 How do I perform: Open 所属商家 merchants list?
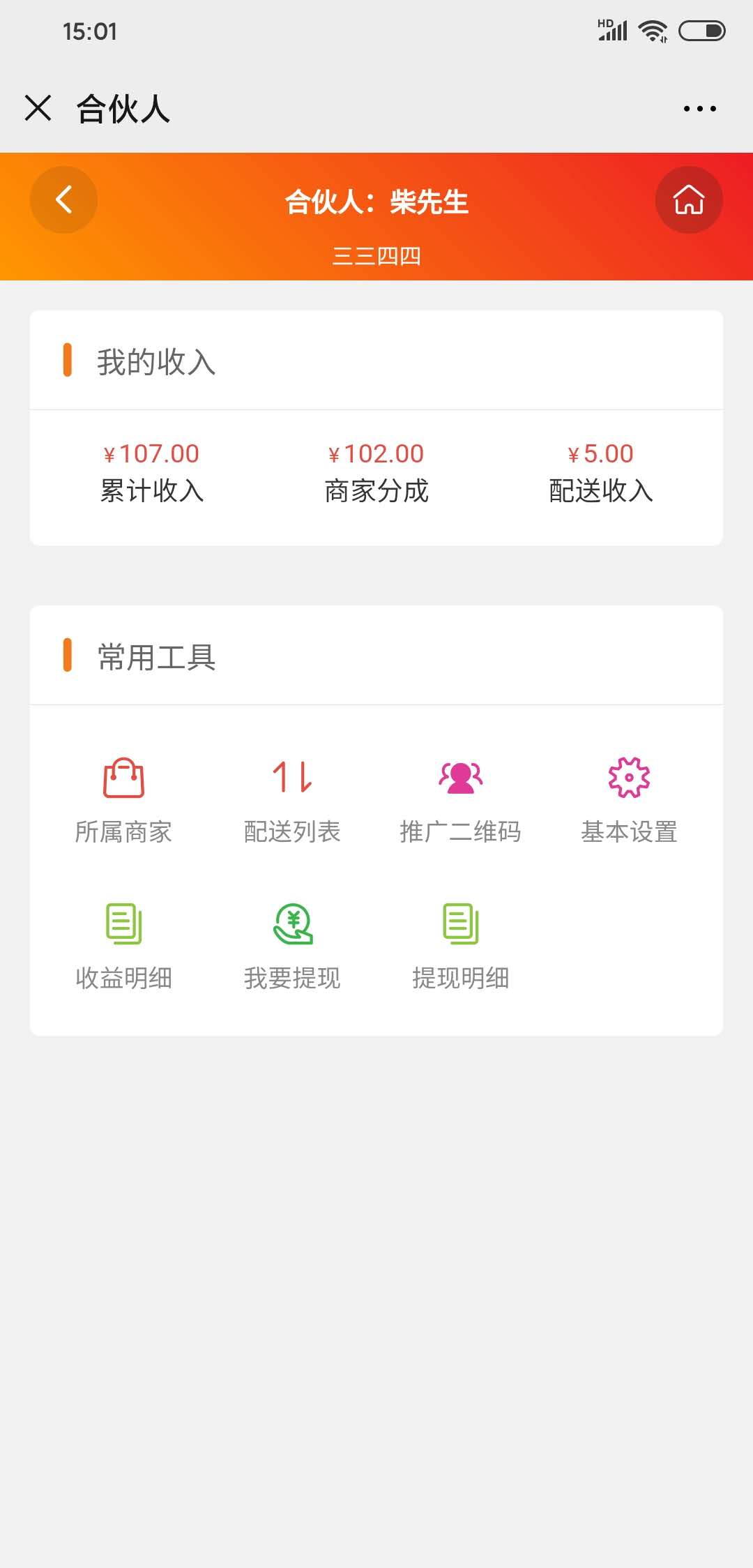(123, 800)
